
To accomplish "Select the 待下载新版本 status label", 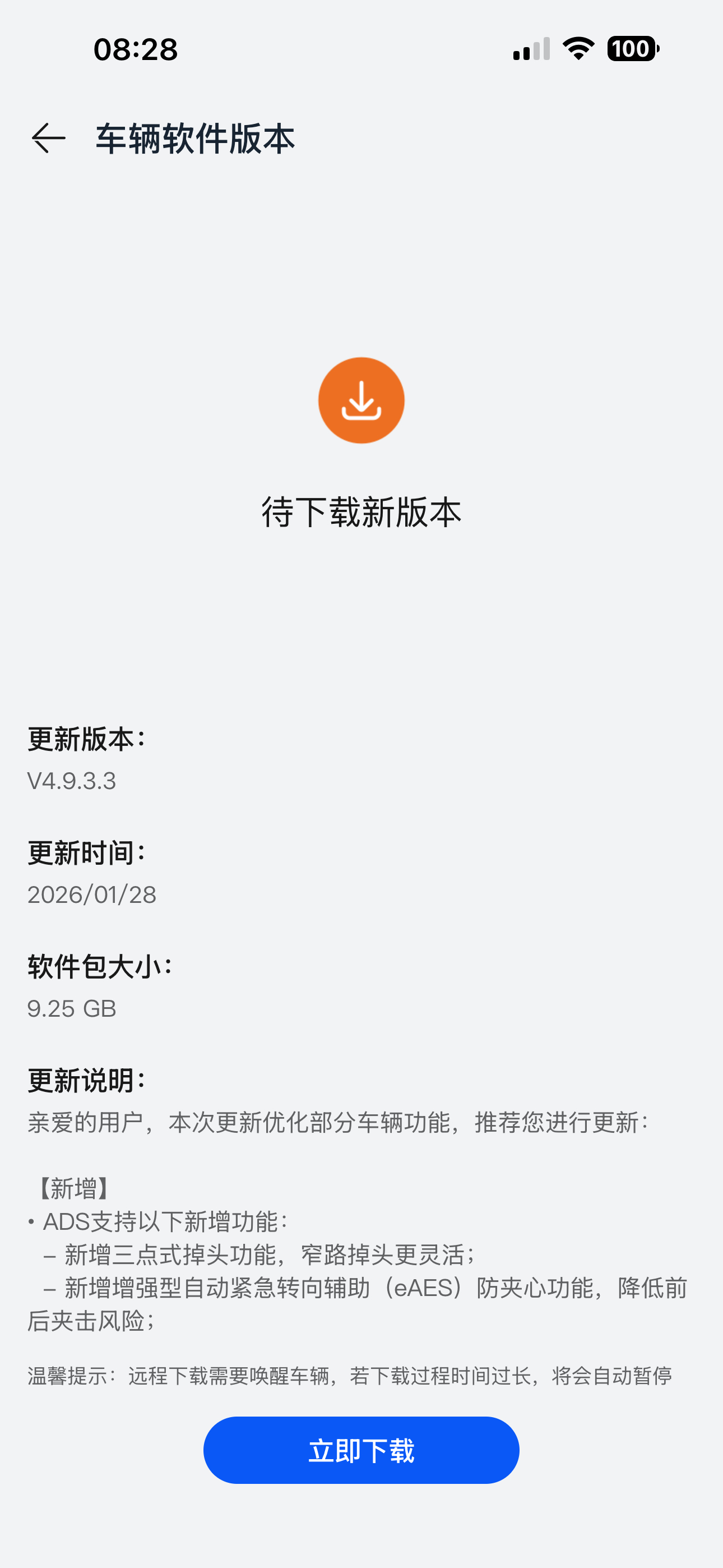I will point(361,513).
